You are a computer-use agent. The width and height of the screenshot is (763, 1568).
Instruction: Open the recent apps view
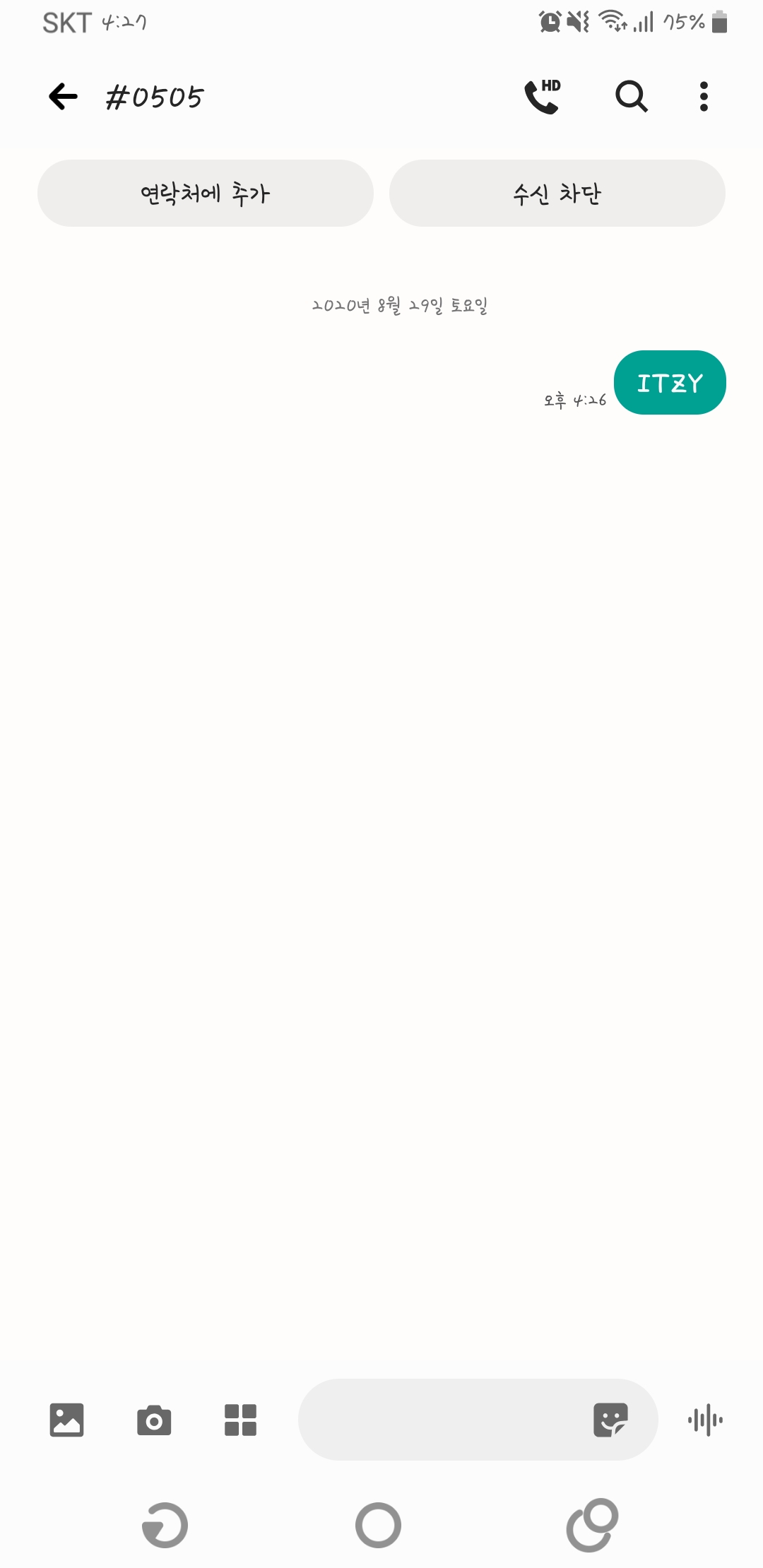pyautogui.click(x=592, y=1525)
